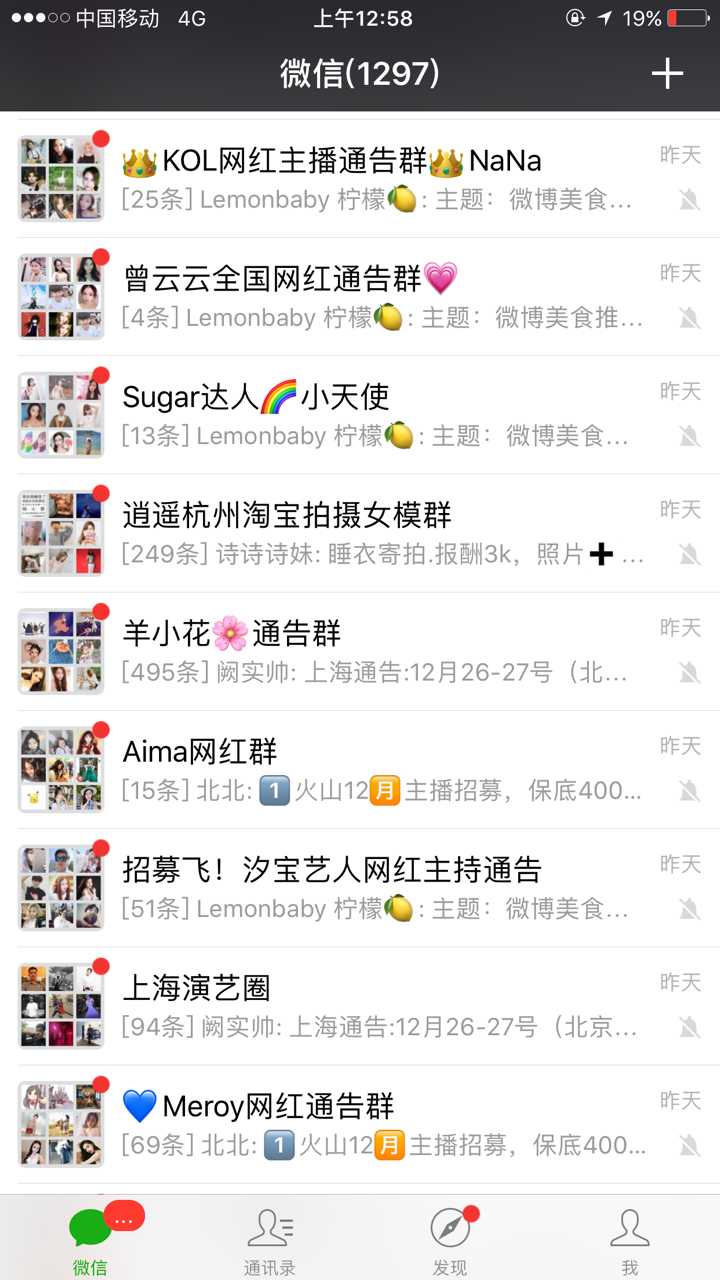Viewport: 720px width, 1280px height.
Task: Switch to the 发现 discover tab
Action: tap(450, 1240)
